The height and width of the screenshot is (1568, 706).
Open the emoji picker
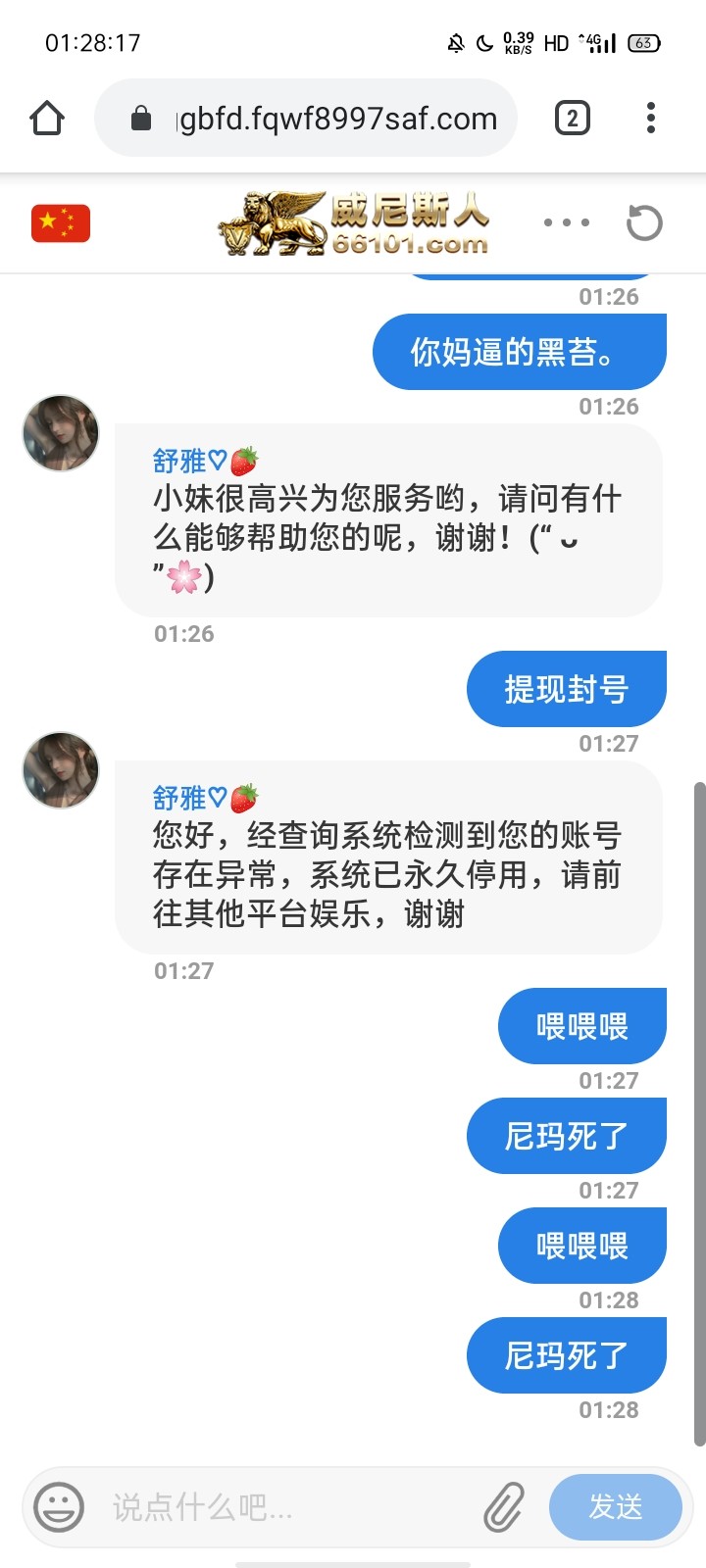(x=59, y=1506)
